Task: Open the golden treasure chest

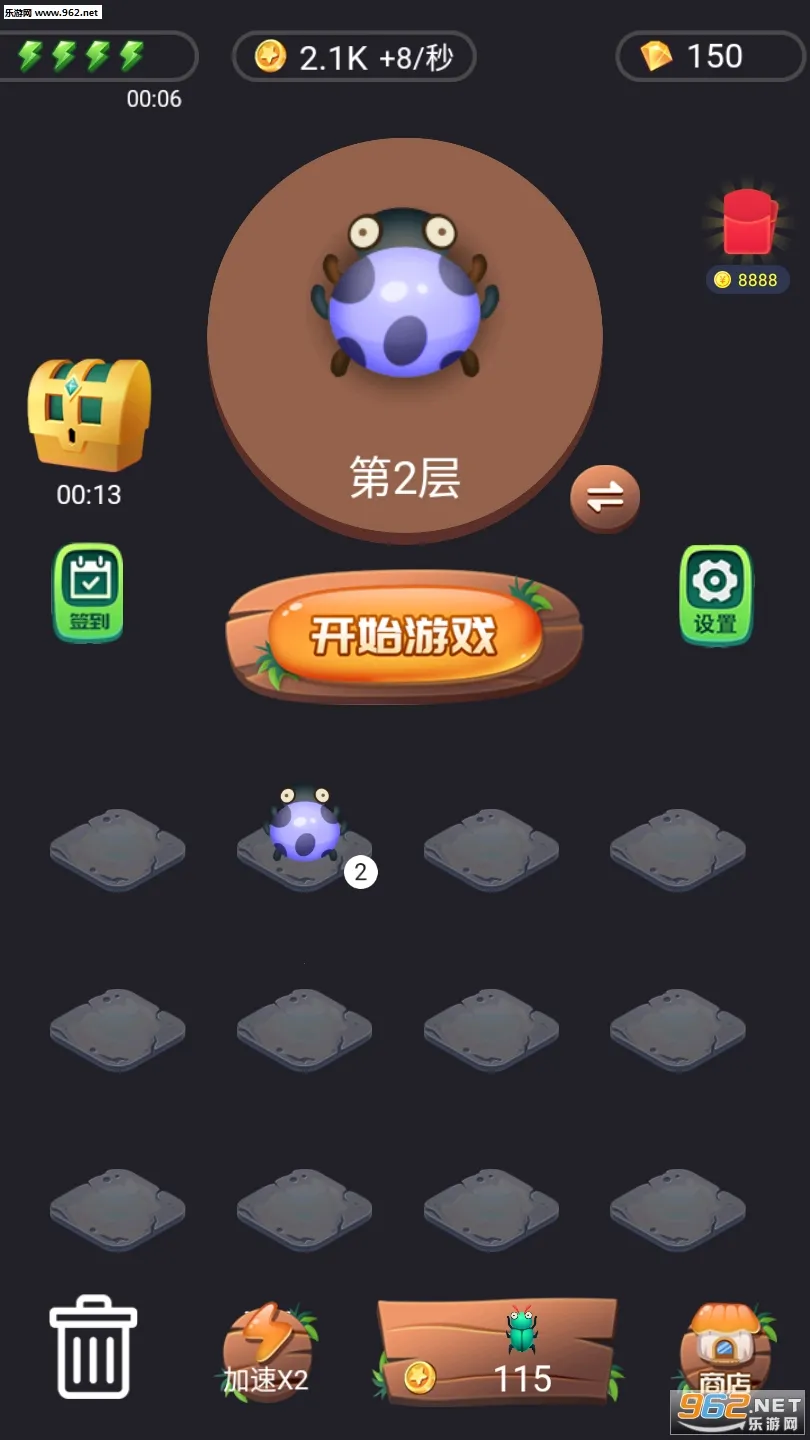Action: (89, 414)
